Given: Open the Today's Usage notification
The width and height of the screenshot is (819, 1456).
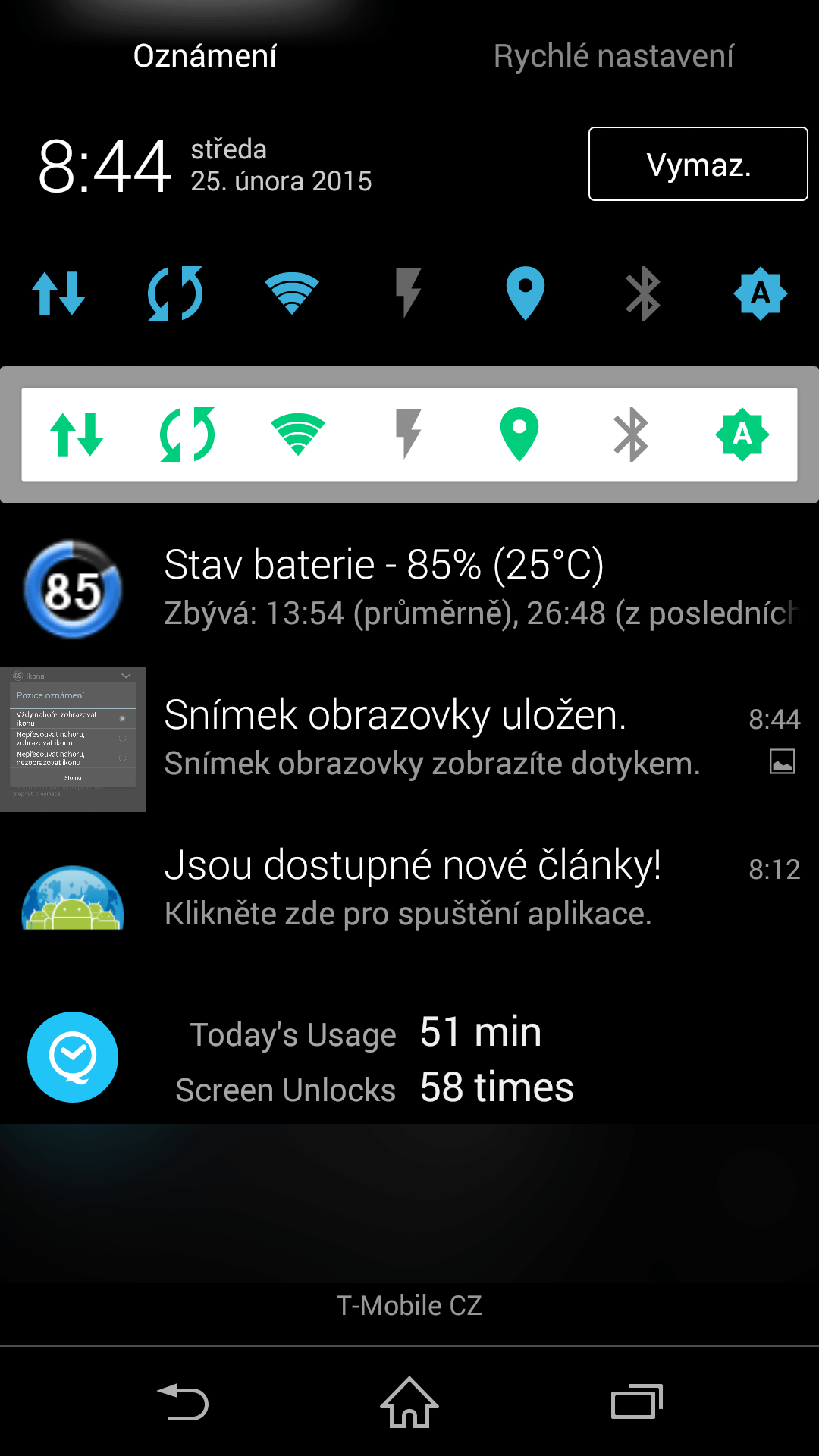Looking at the screenshot, I should click(409, 1057).
